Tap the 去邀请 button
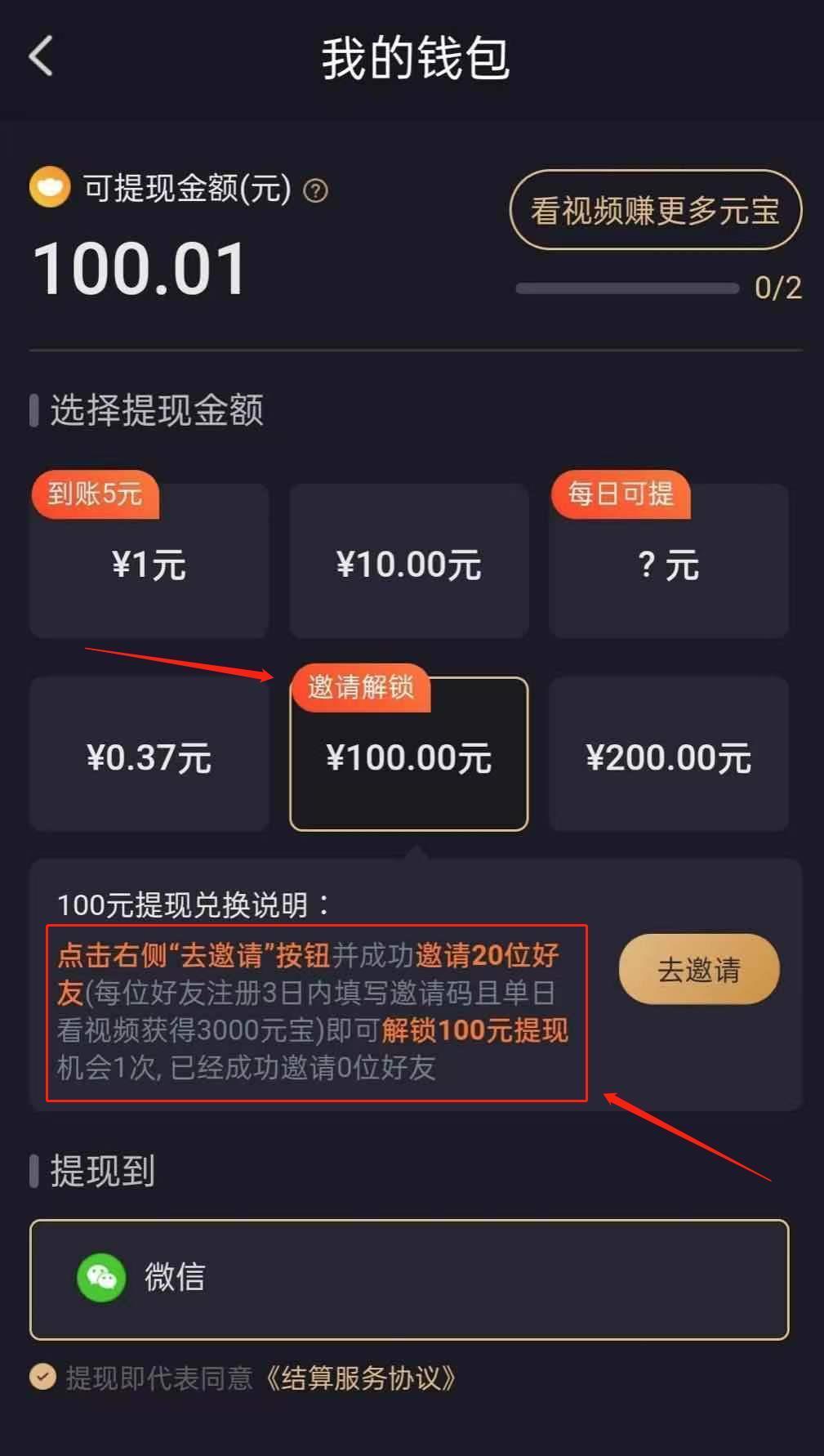Viewport: 824px width, 1456px height. click(699, 970)
